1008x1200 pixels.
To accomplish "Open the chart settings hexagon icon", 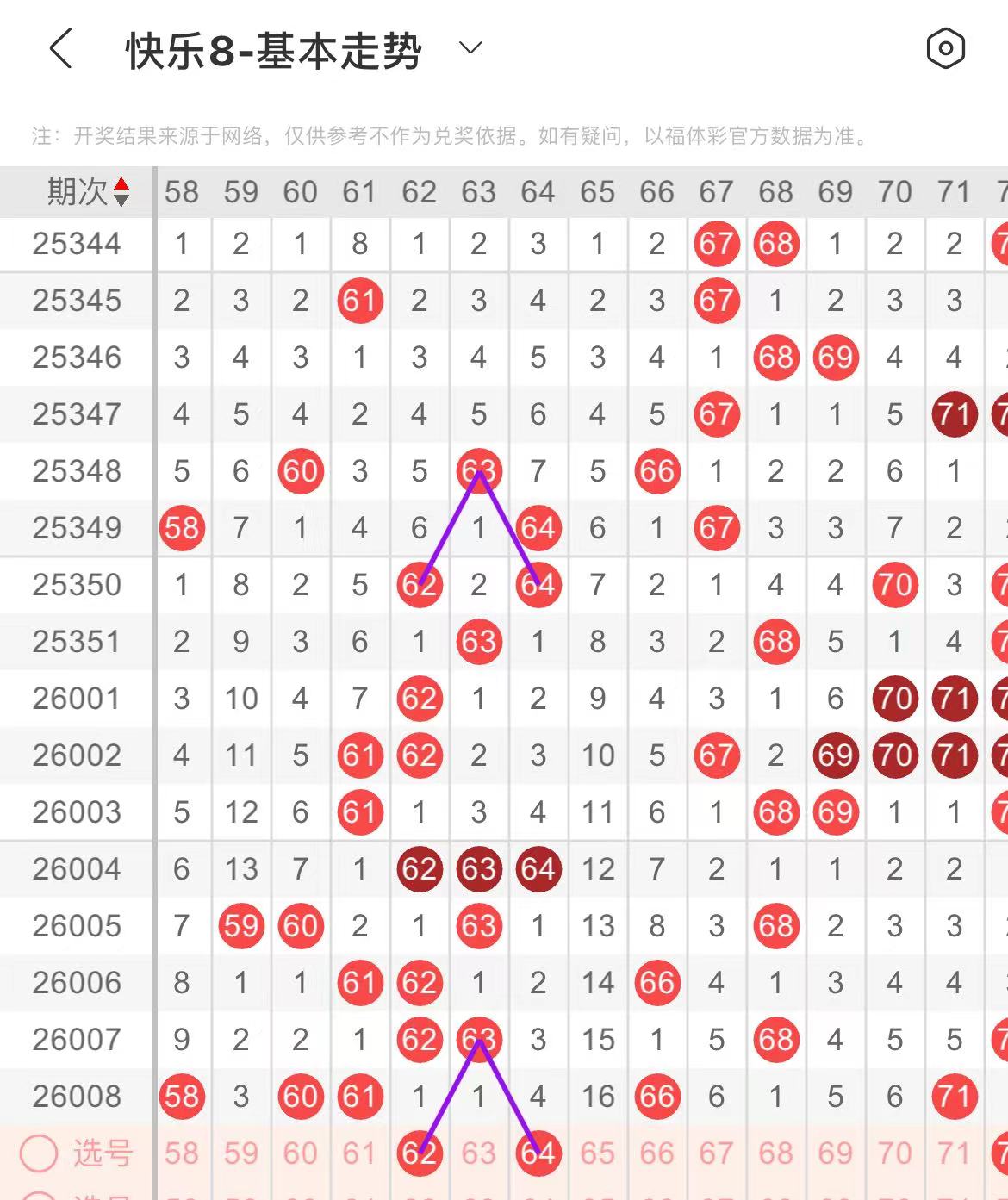I will pyautogui.click(x=945, y=49).
